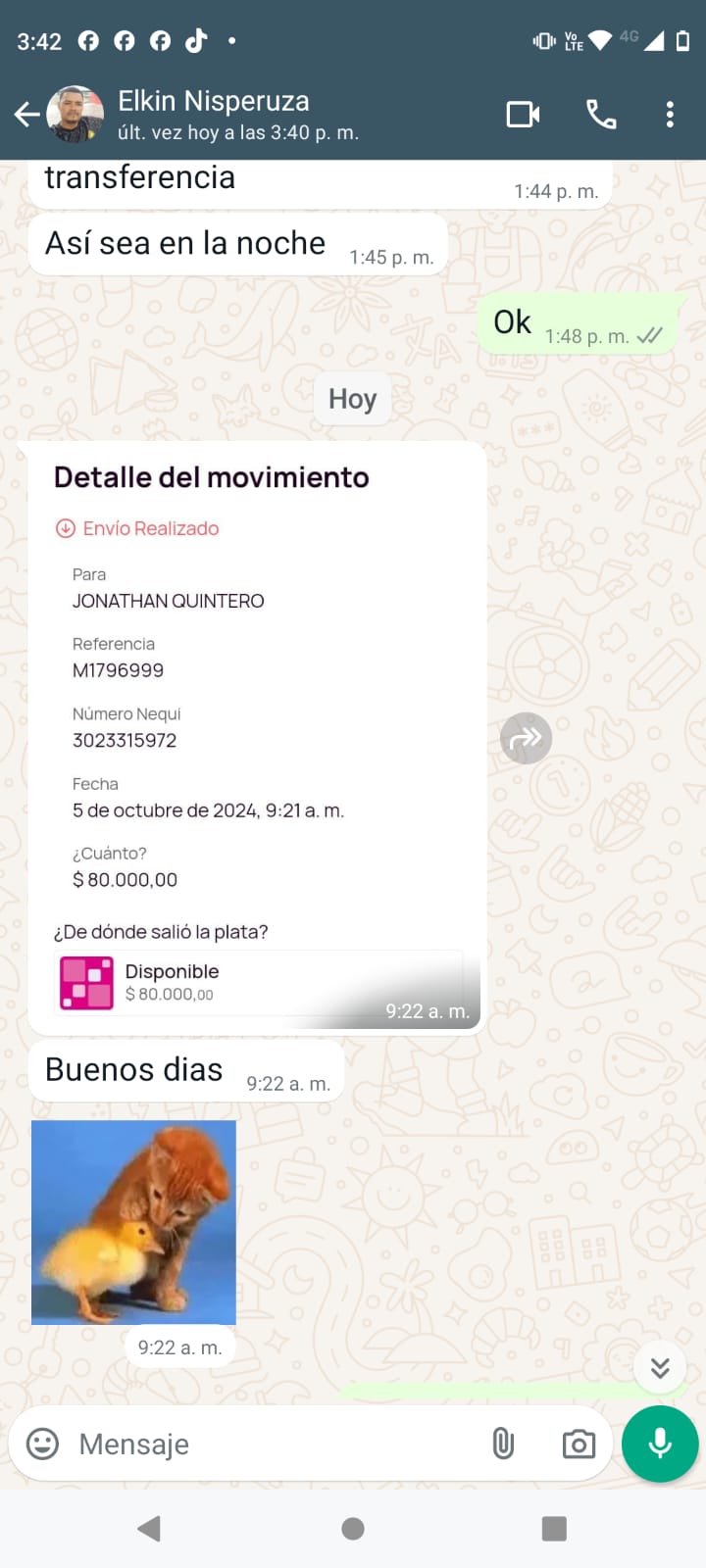Open the Nequi receipt image
Screen dimensions: 706x1568
click(257, 735)
